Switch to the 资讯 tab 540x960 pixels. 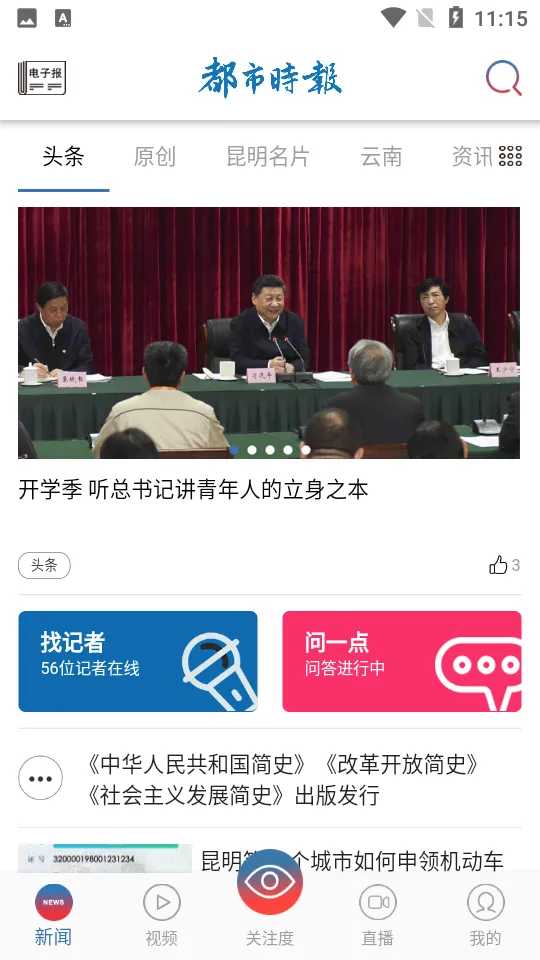pyautogui.click(x=472, y=157)
